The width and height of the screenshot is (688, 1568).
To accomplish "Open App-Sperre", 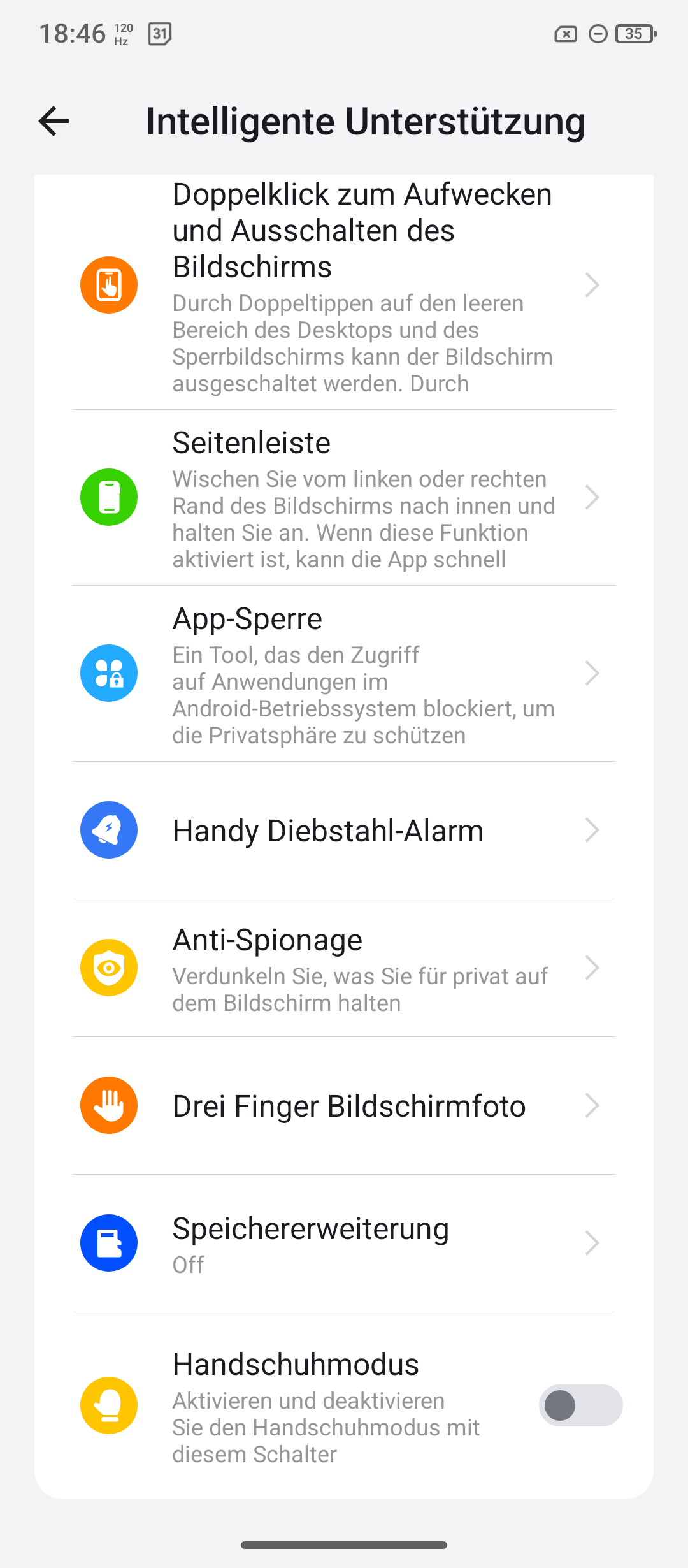I will [x=344, y=674].
